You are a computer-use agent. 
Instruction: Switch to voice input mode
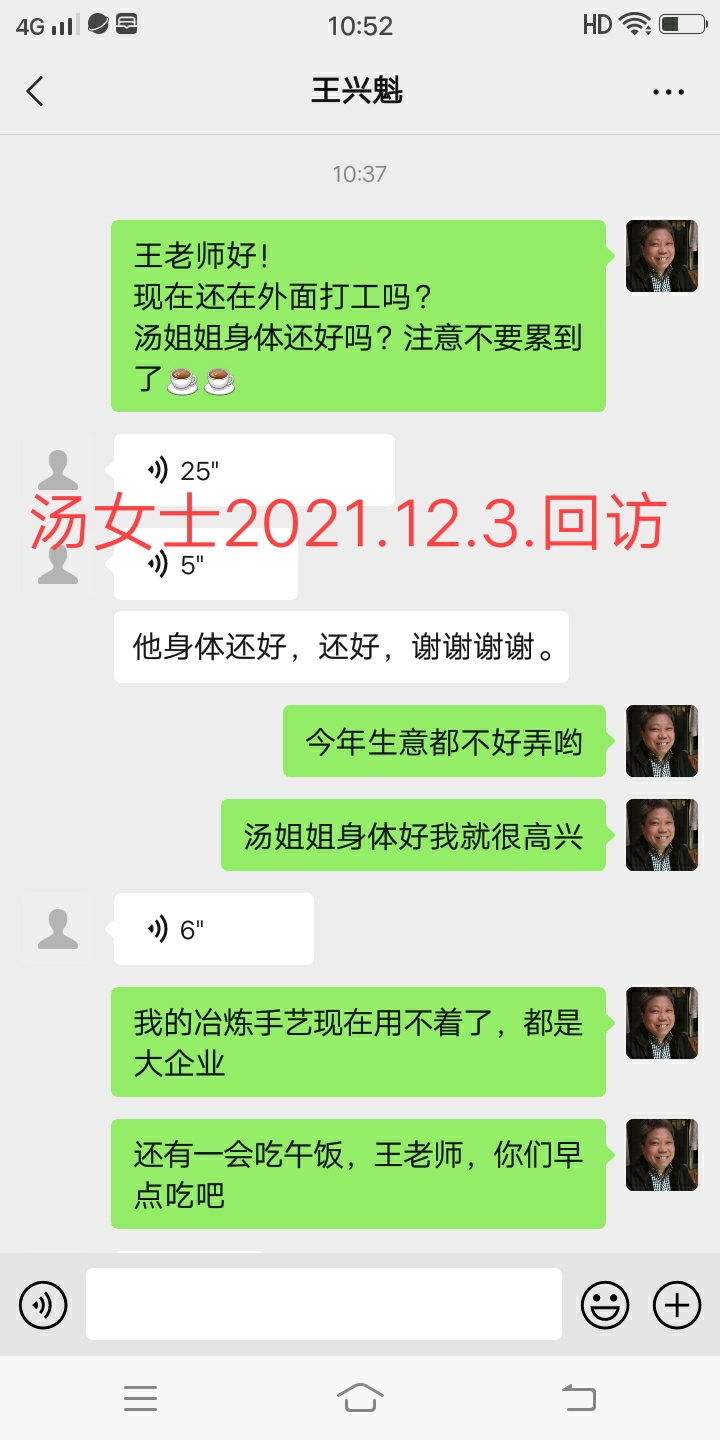(x=43, y=1304)
